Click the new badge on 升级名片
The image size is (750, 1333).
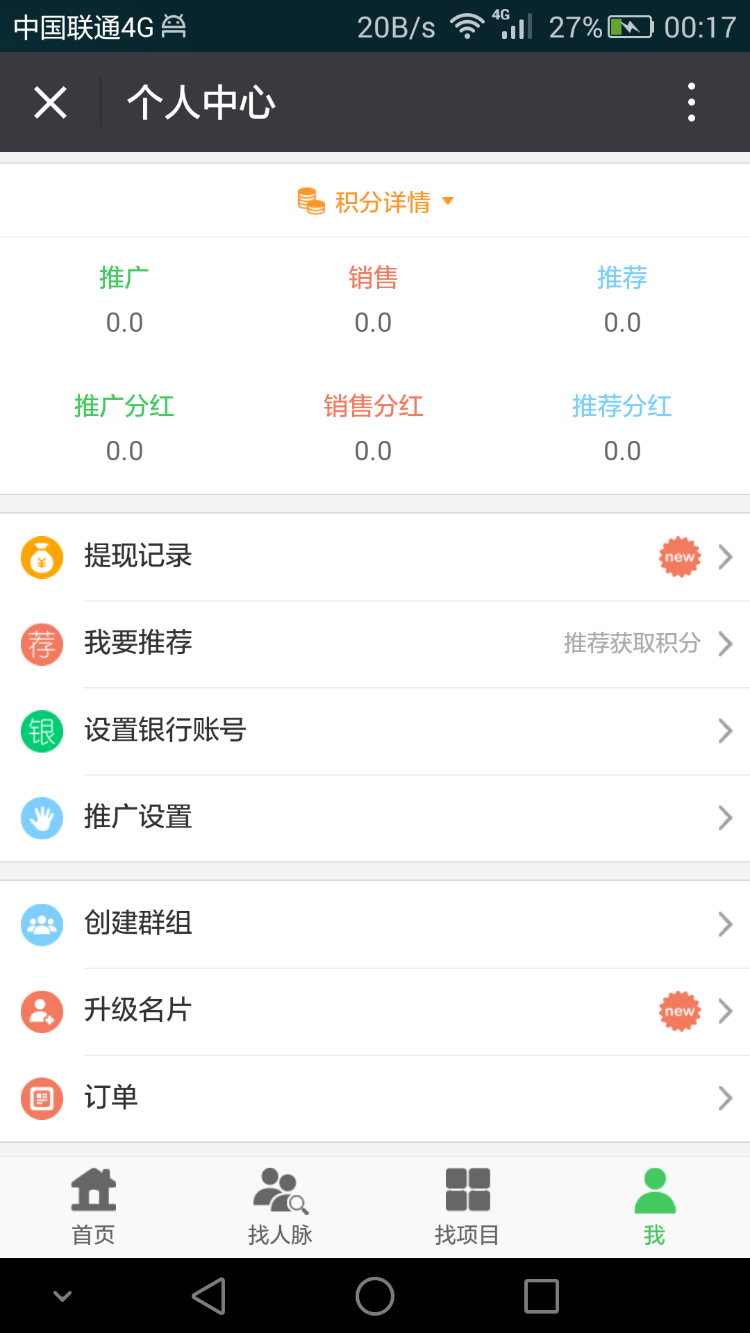click(680, 1011)
